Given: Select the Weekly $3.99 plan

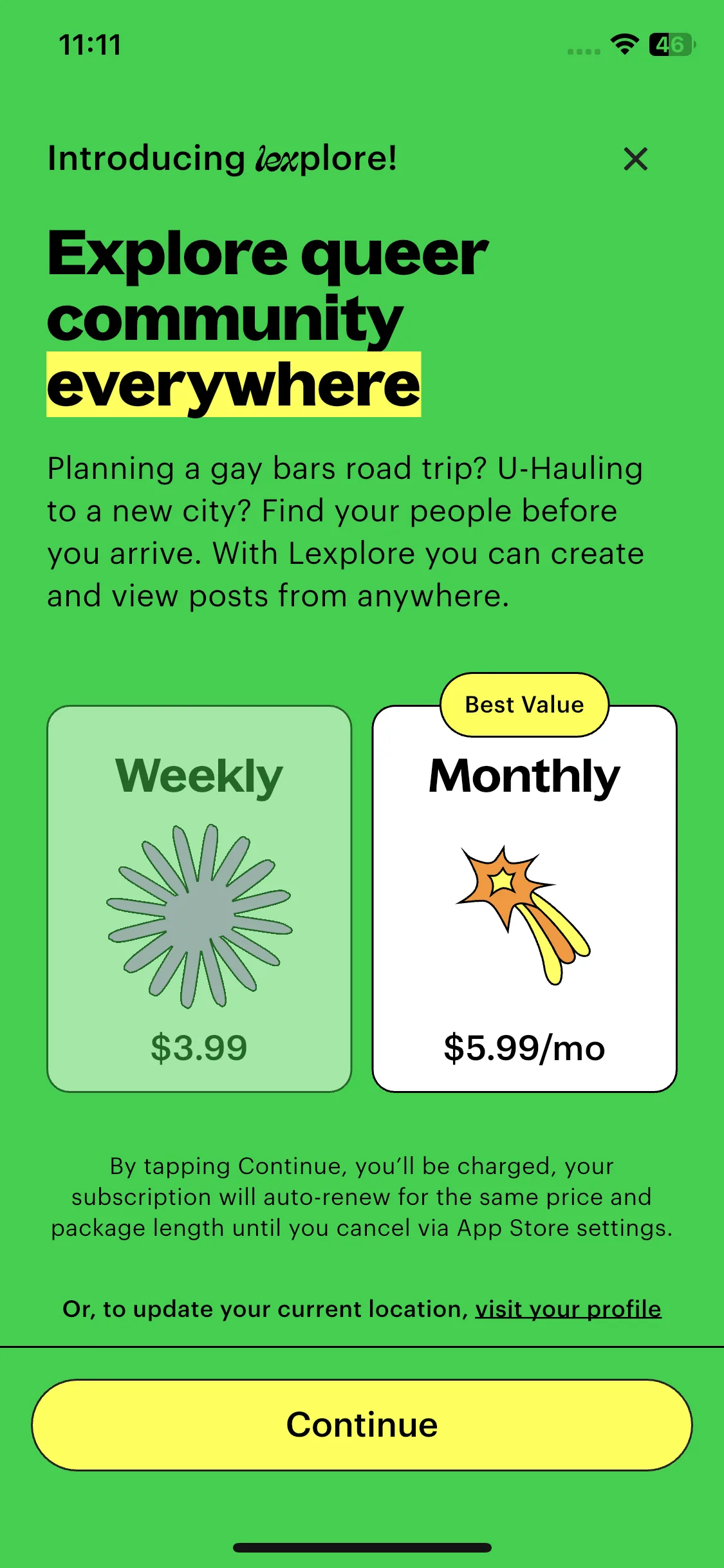Looking at the screenshot, I should [200, 899].
